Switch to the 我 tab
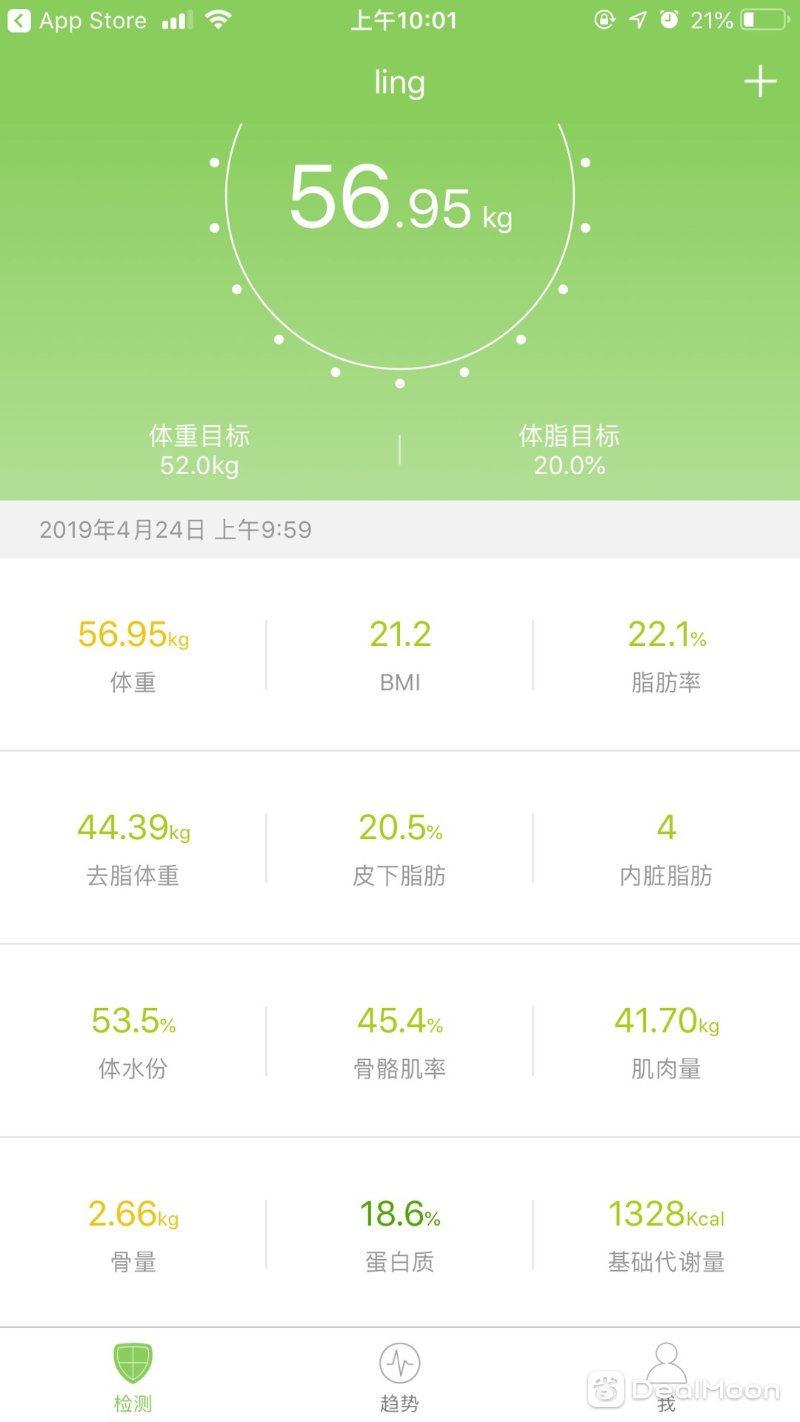This screenshot has height=1422, width=800. click(x=666, y=1377)
